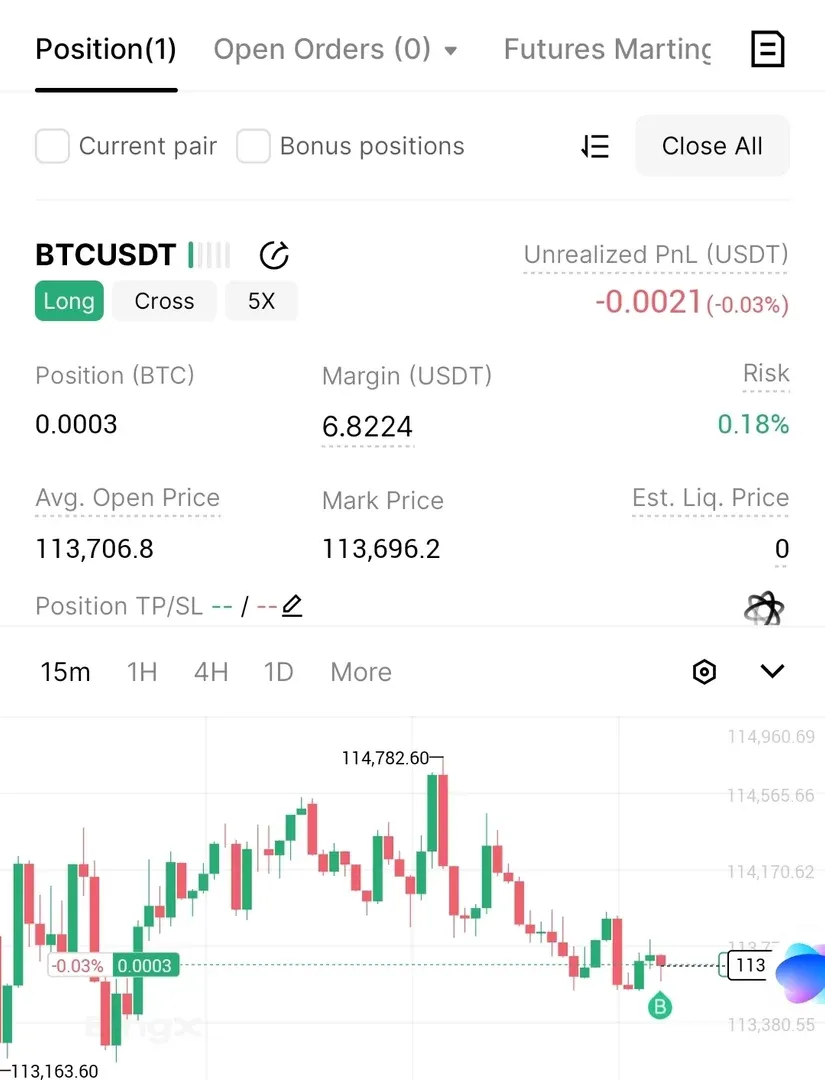Select the 4H chart interval

click(x=211, y=672)
